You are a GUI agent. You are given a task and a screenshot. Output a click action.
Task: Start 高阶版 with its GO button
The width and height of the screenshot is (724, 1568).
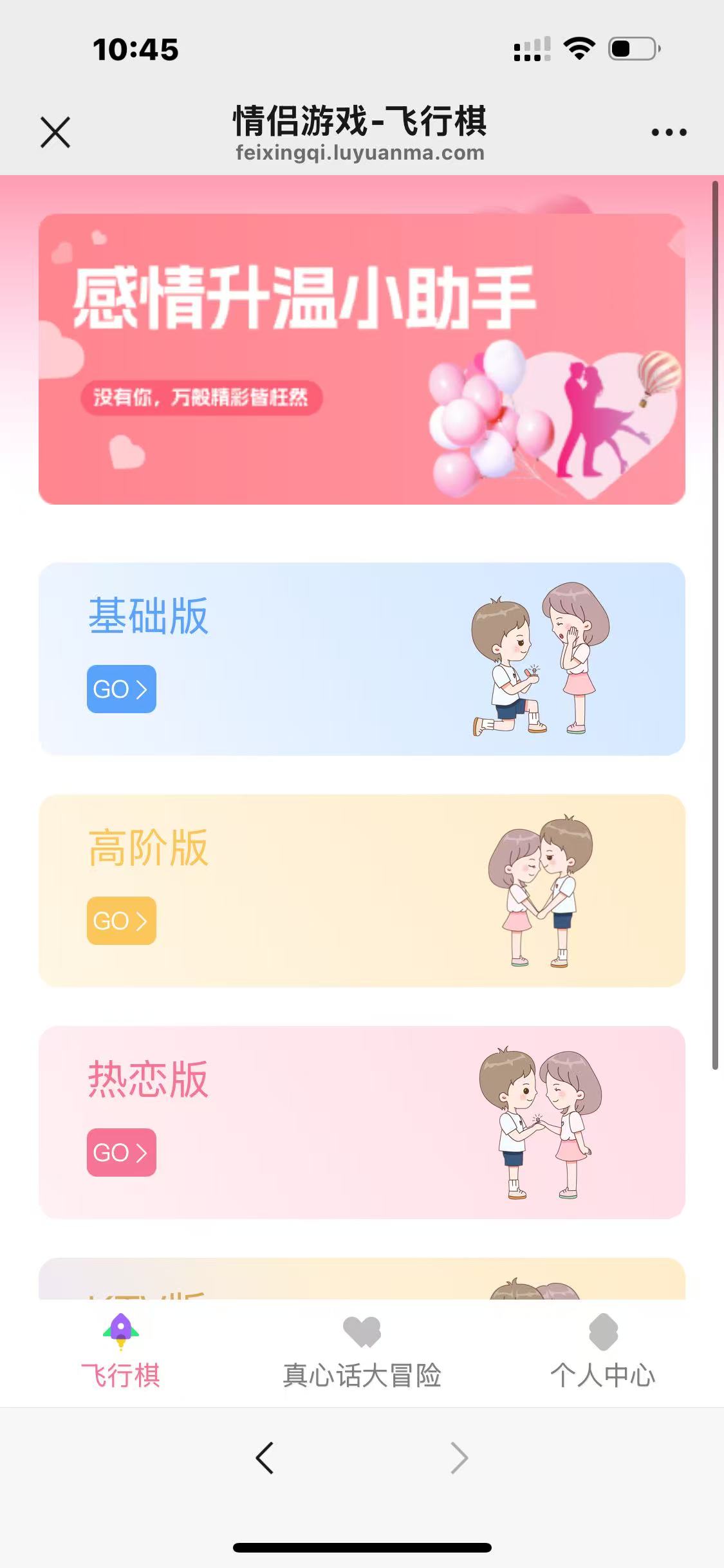tap(122, 920)
